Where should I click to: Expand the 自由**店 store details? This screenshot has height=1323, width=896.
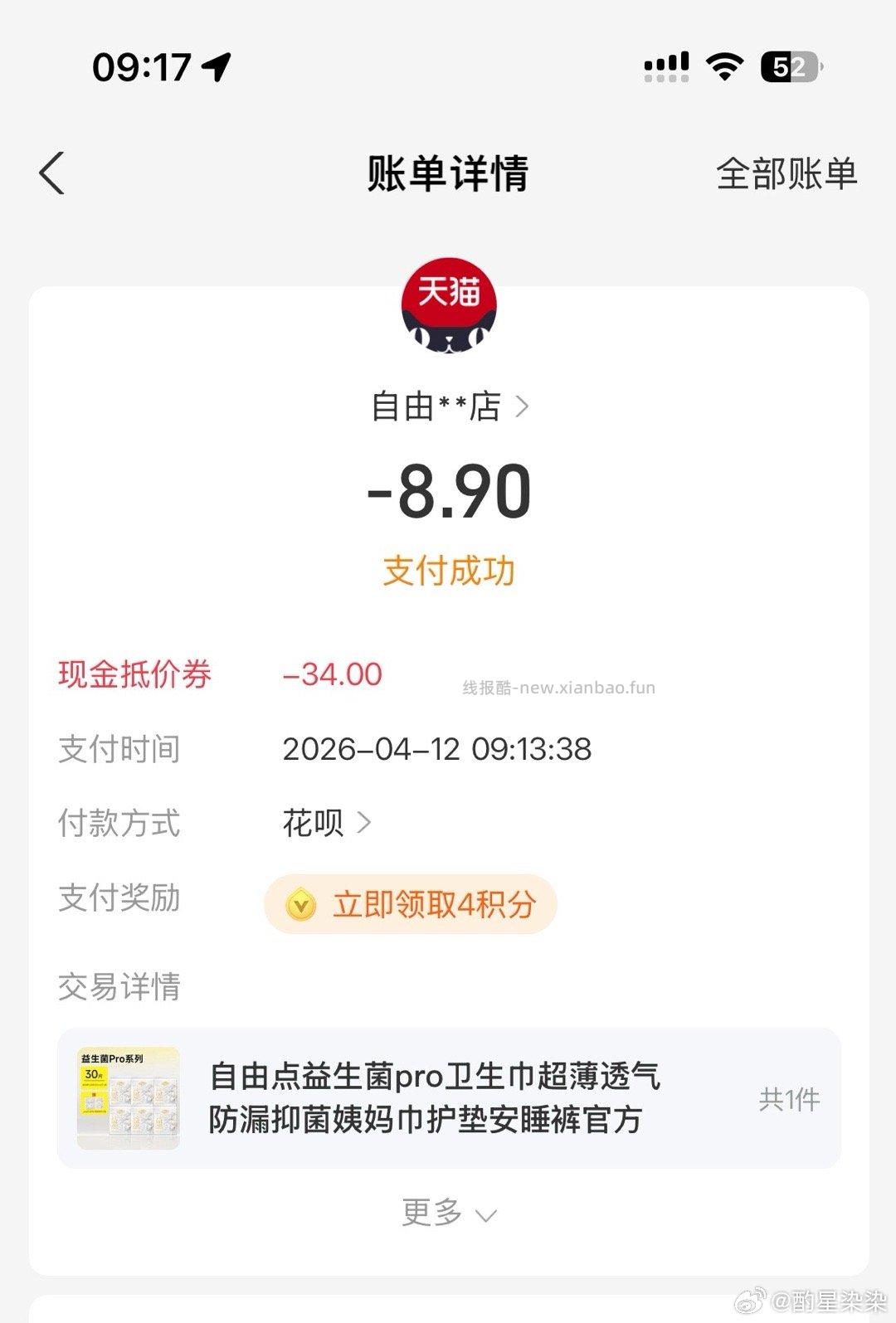pyautogui.click(x=448, y=406)
